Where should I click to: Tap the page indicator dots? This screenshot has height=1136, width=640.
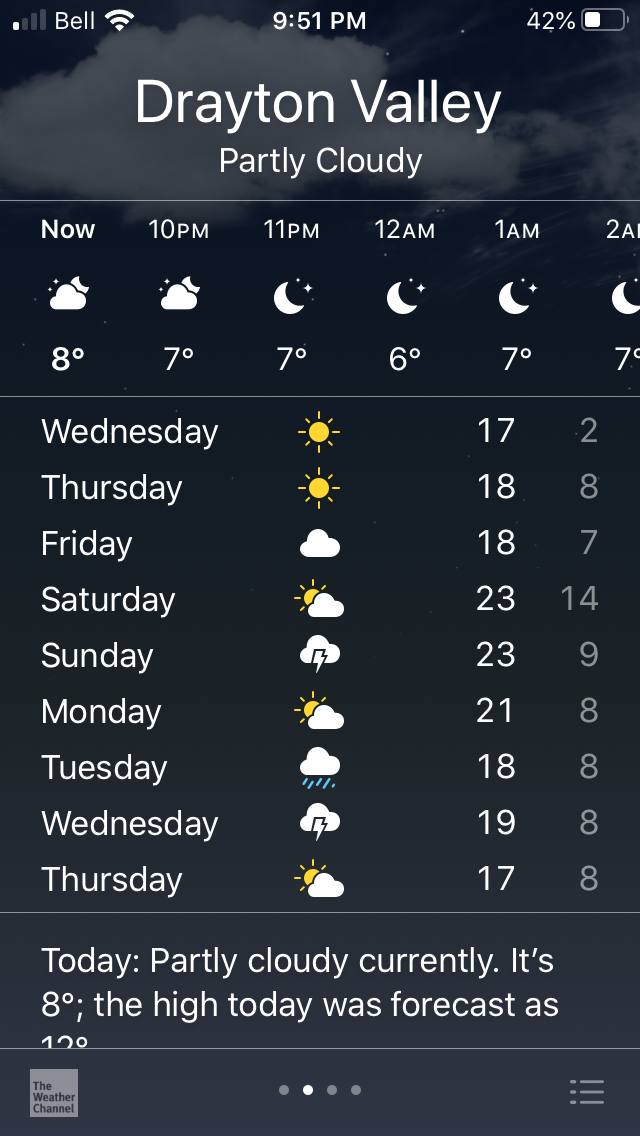(320, 1090)
